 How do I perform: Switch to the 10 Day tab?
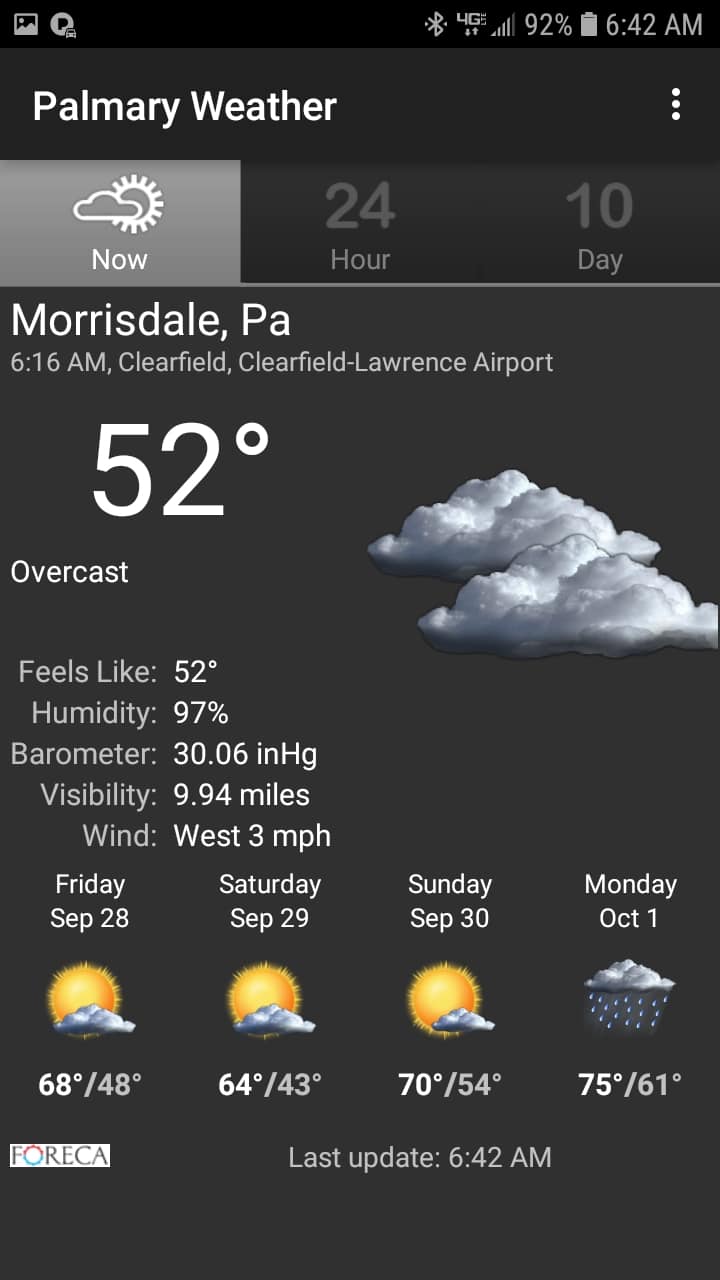click(x=600, y=222)
